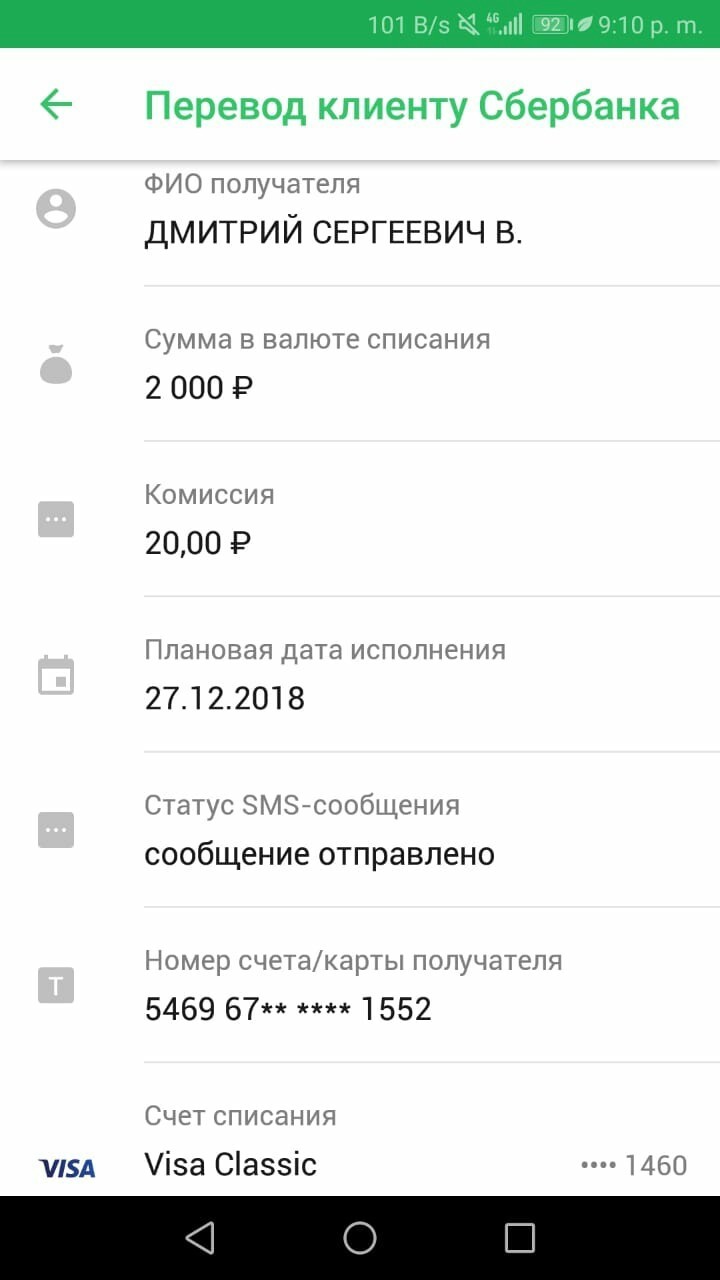This screenshot has width=720, height=1280.
Task: Go to the phone's home screen
Action: 360,1238
